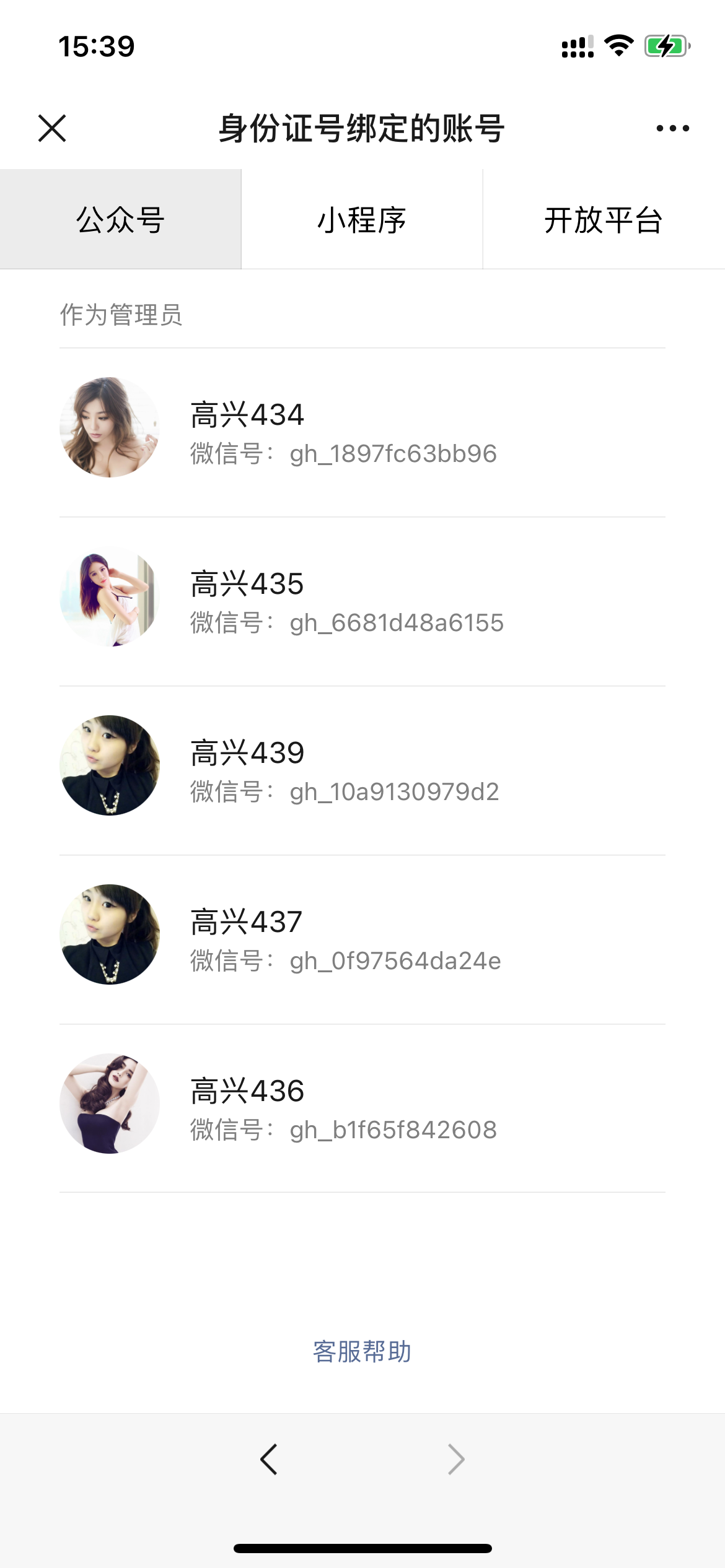Select the 高兴437 account row
The width and height of the screenshot is (725, 1568).
362,939
